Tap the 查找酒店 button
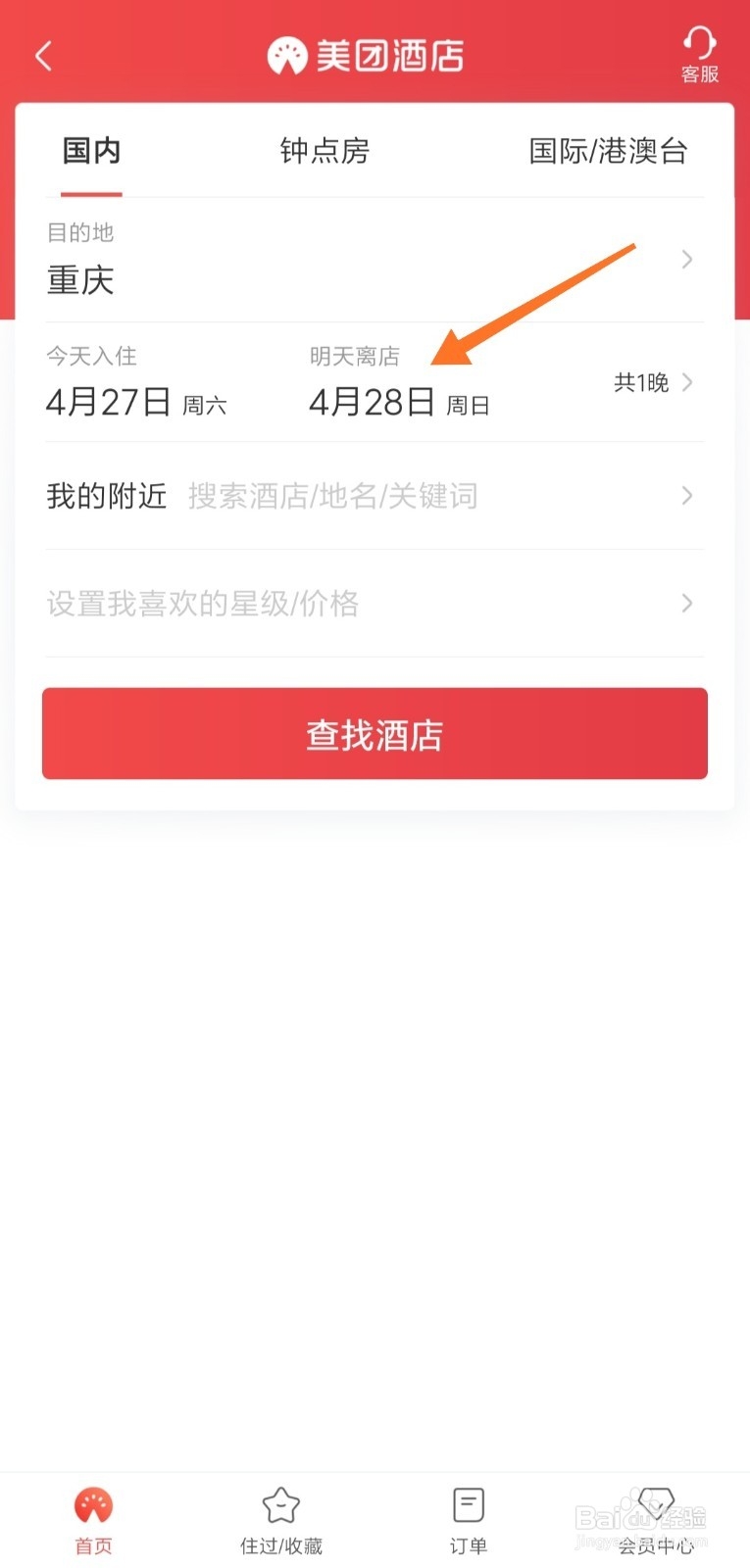Viewport: 750px width, 1568px height. [375, 734]
